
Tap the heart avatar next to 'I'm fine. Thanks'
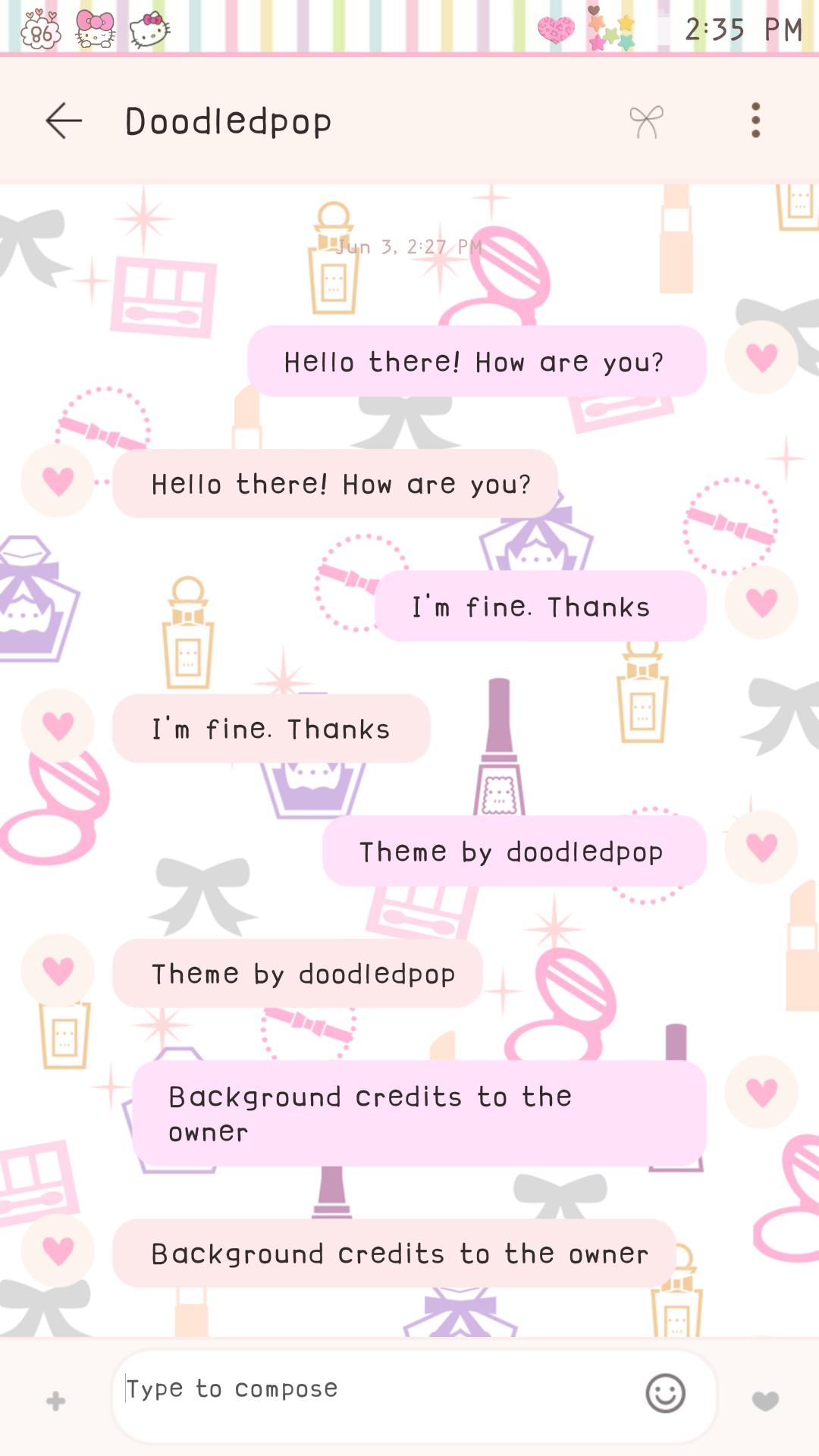click(58, 726)
